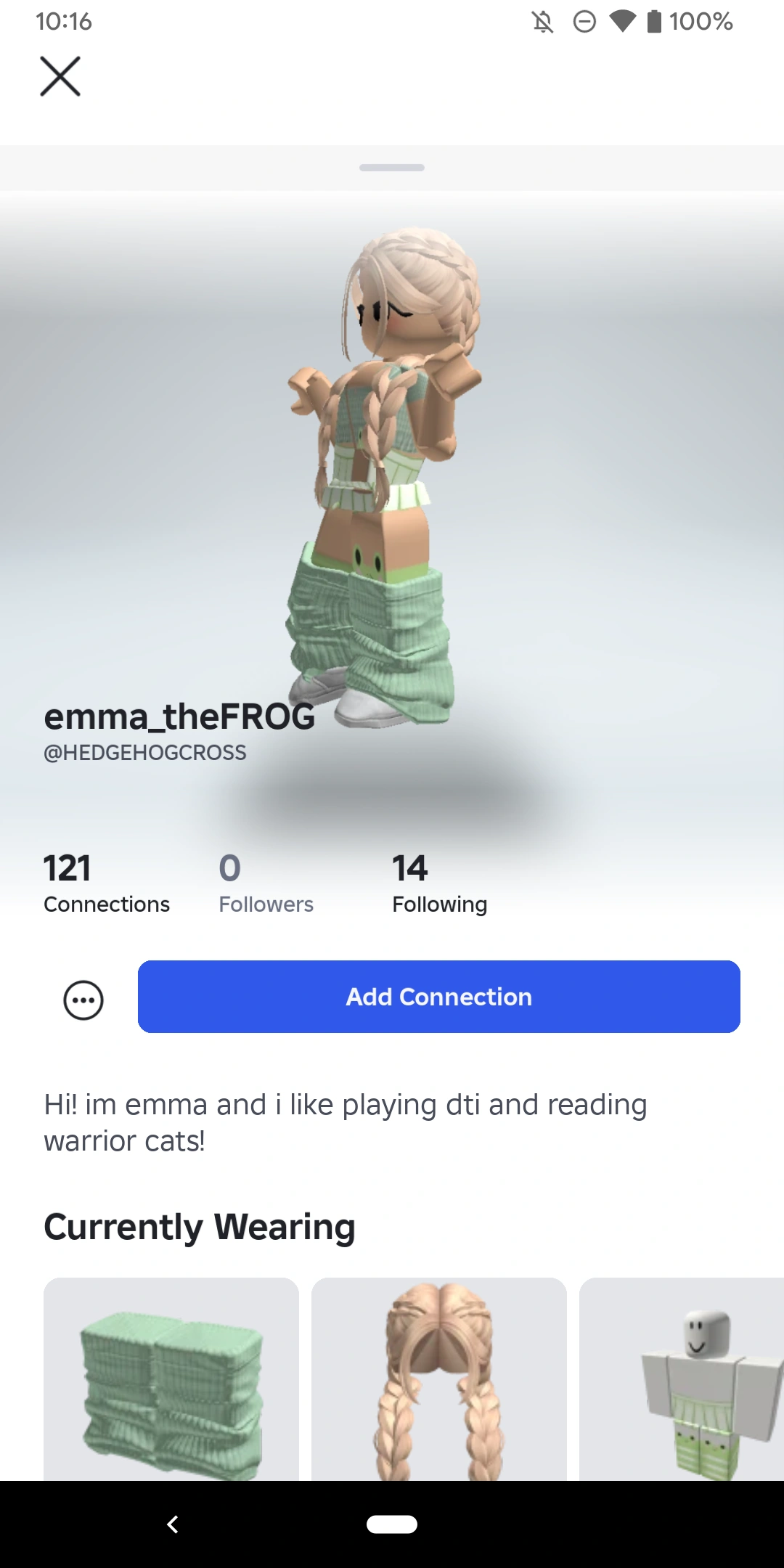Tap Emma's bio text about warrior cats
The width and height of the screenshot is (784, 1568).
345,1122
